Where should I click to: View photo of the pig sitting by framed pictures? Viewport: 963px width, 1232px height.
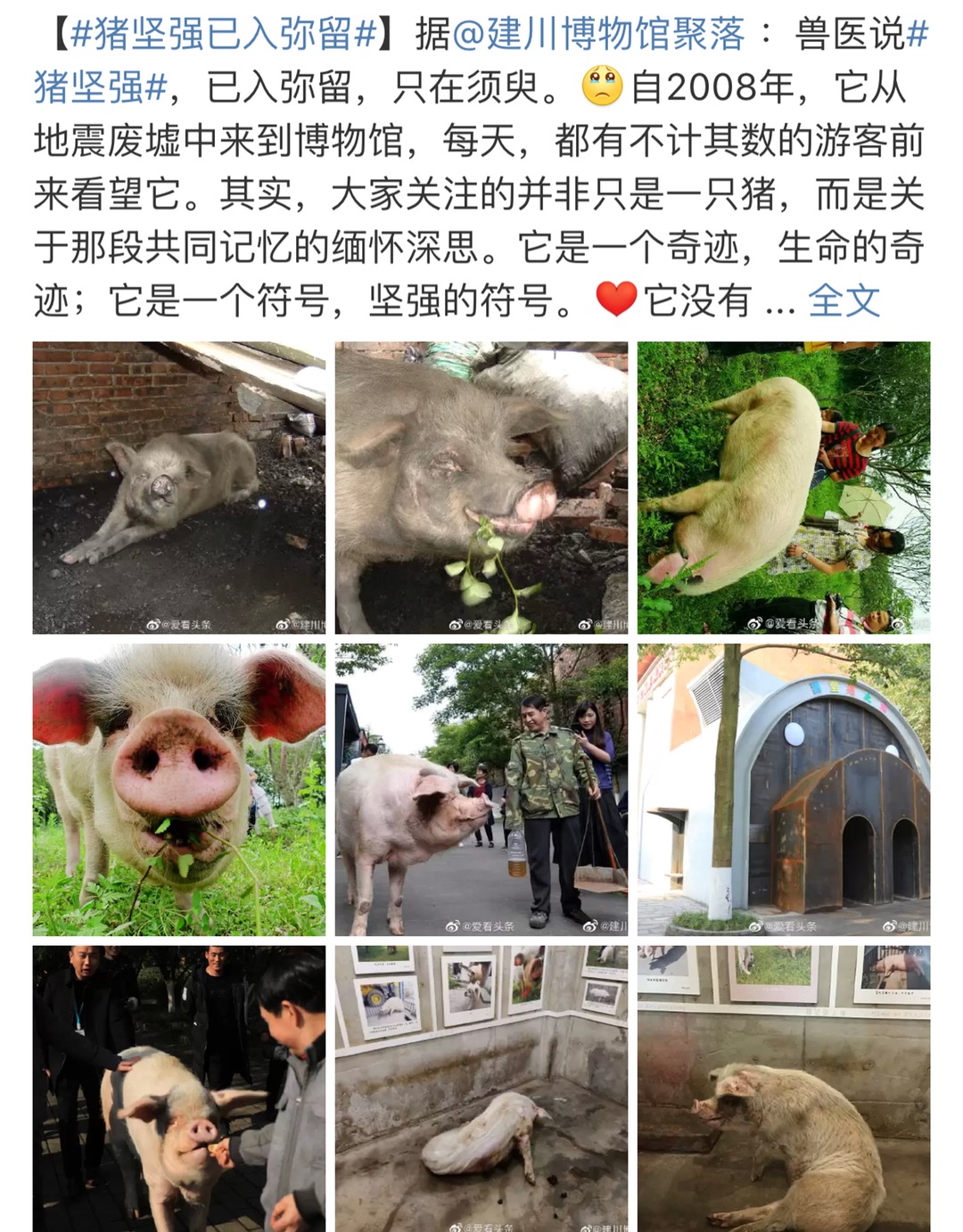pyautogui.click(x=783, y=1088)
